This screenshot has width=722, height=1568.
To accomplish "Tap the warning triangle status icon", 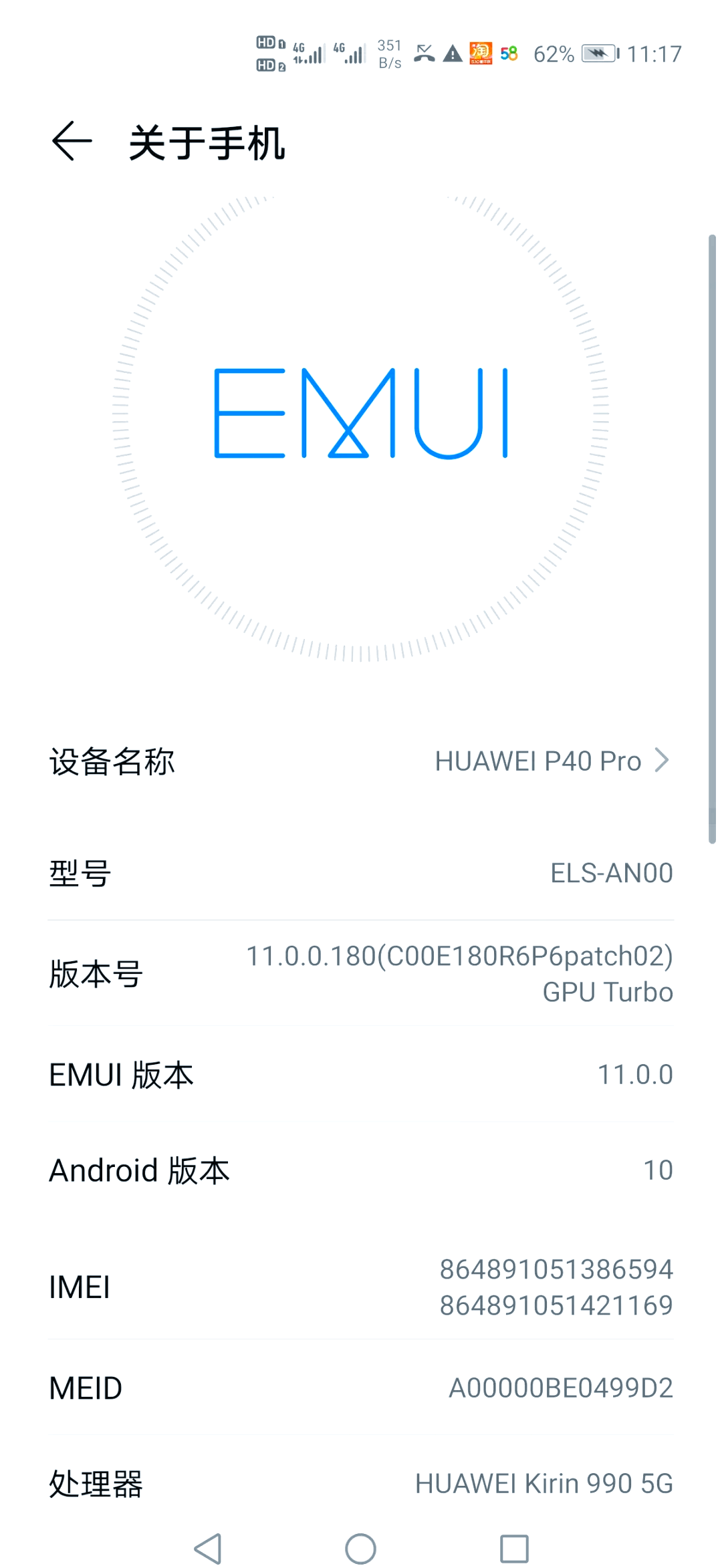I will click(453, 53).
